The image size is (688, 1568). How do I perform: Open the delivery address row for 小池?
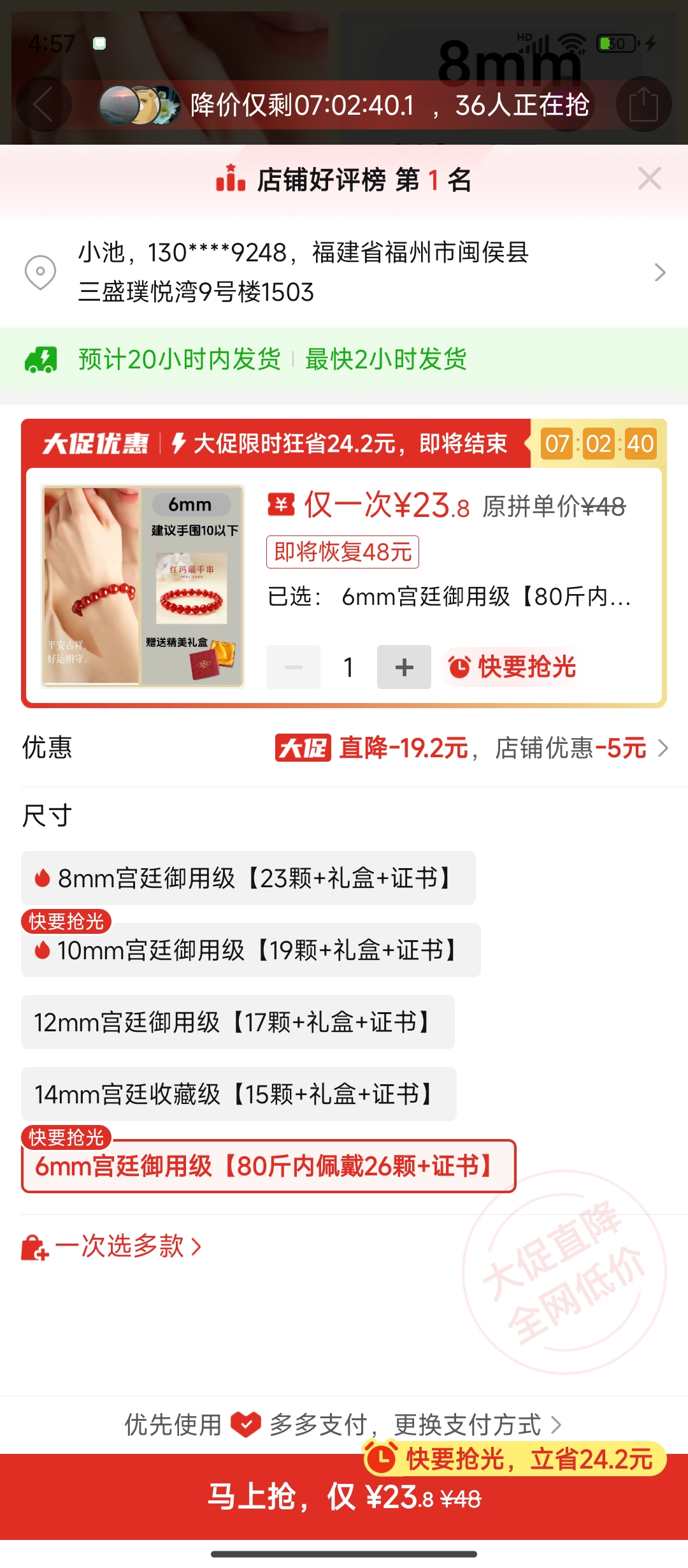(344, 272)
